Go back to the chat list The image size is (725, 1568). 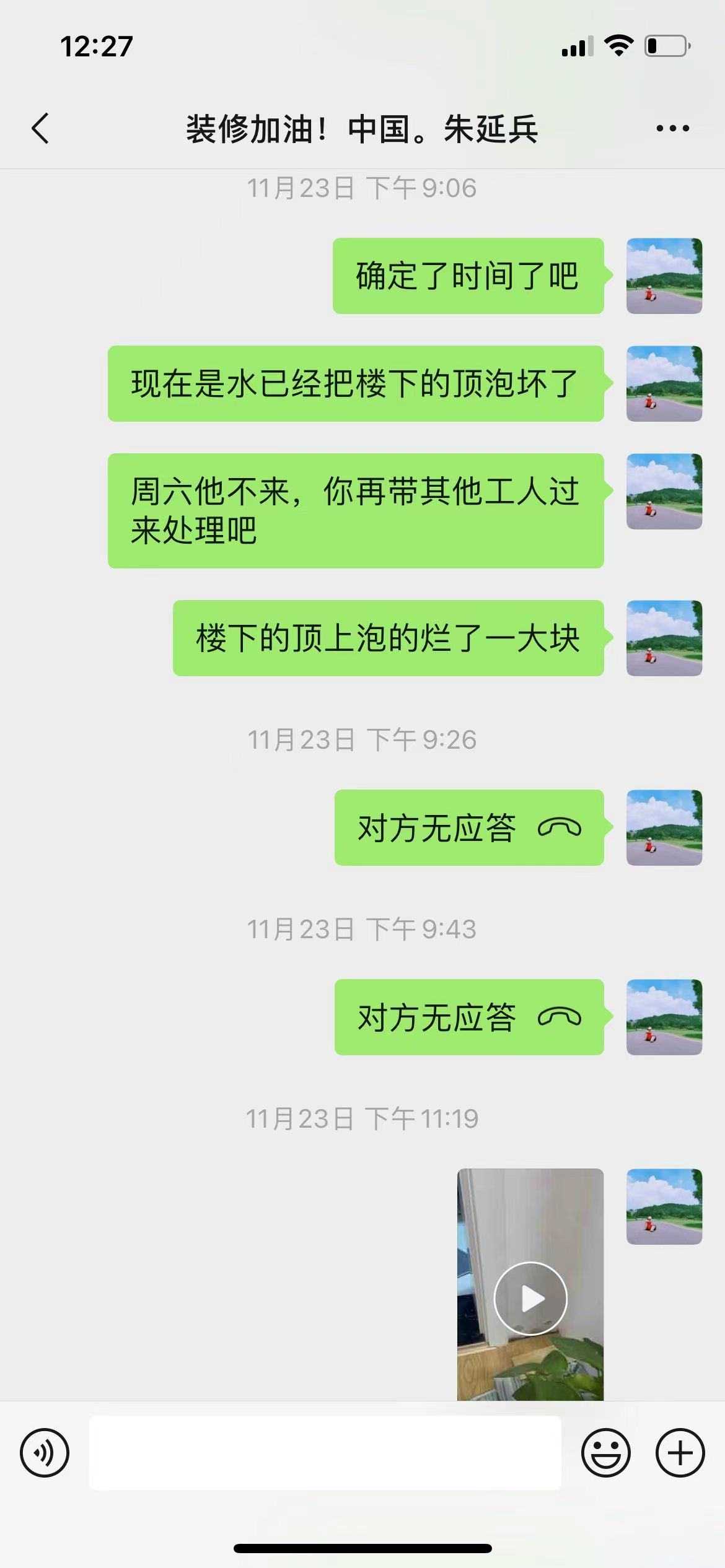40,129
